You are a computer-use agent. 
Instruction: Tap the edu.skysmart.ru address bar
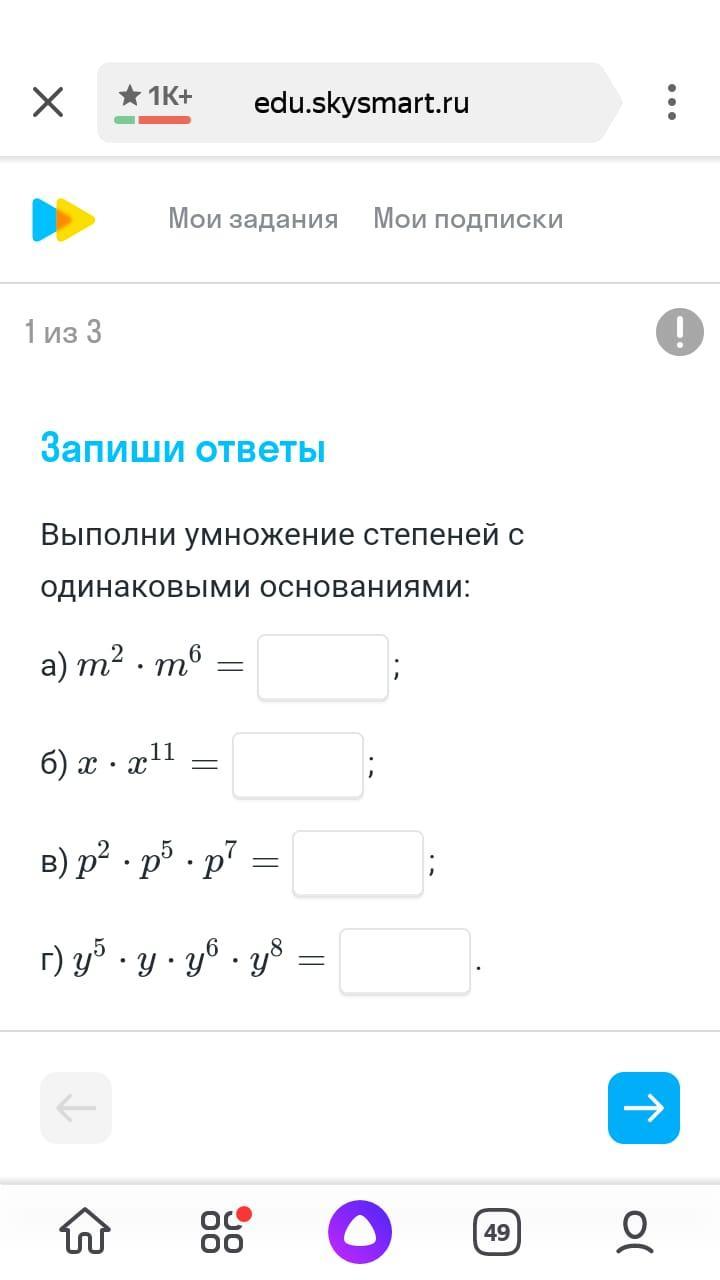tap(360, 102)
